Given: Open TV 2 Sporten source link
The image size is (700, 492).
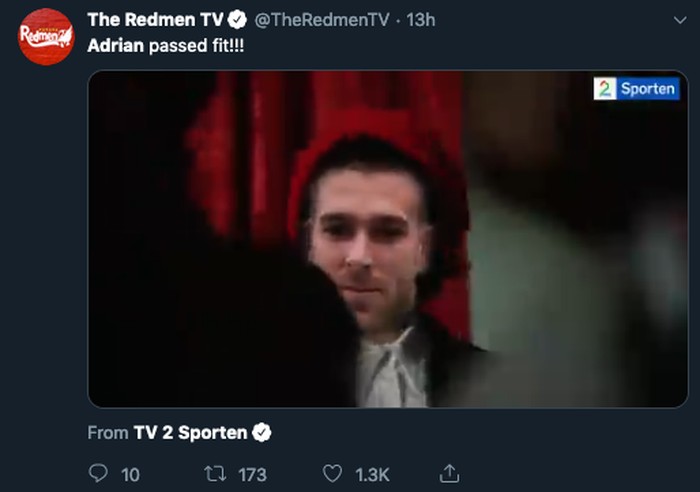Looking at the screenshot, I should [190, 433].
